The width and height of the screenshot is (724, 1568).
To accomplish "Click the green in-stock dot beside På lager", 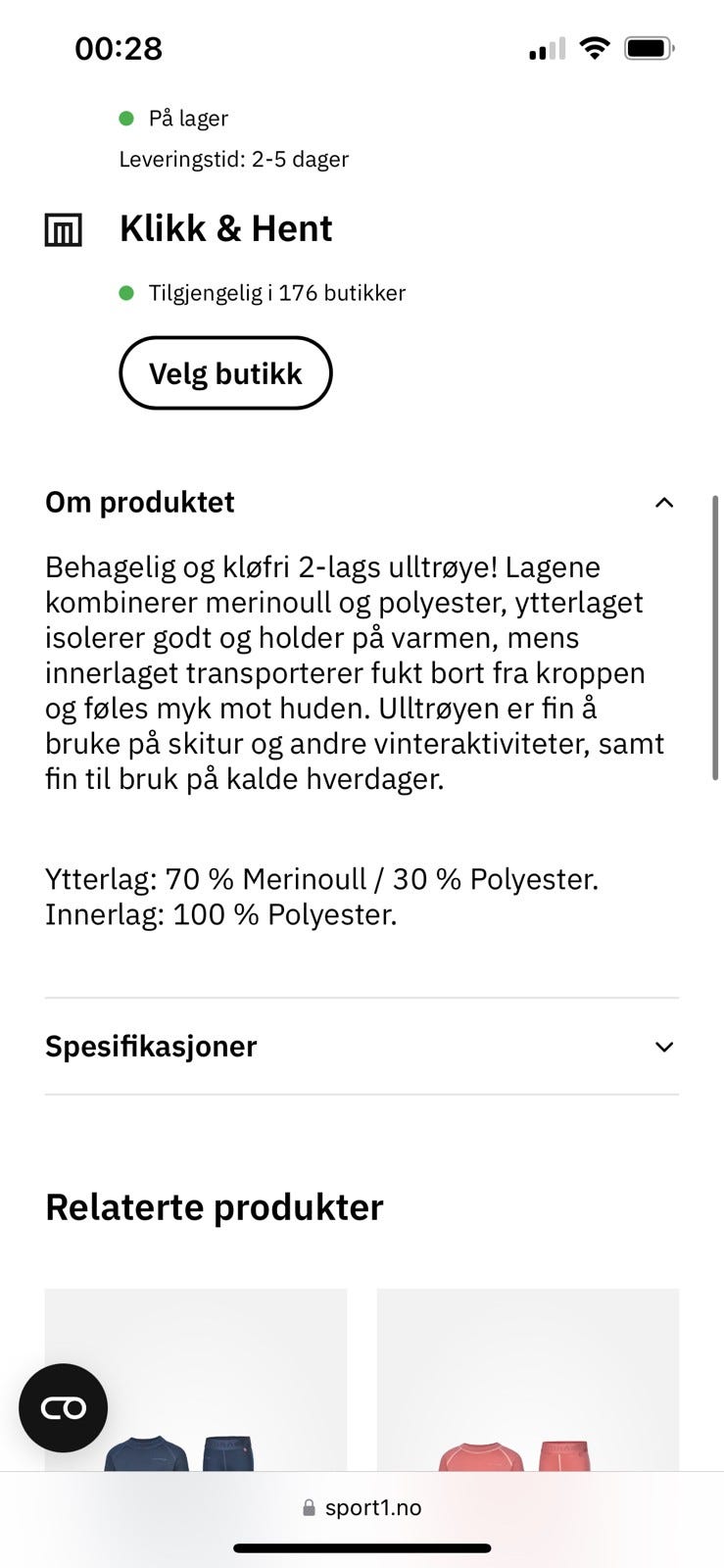I will 125,119.
